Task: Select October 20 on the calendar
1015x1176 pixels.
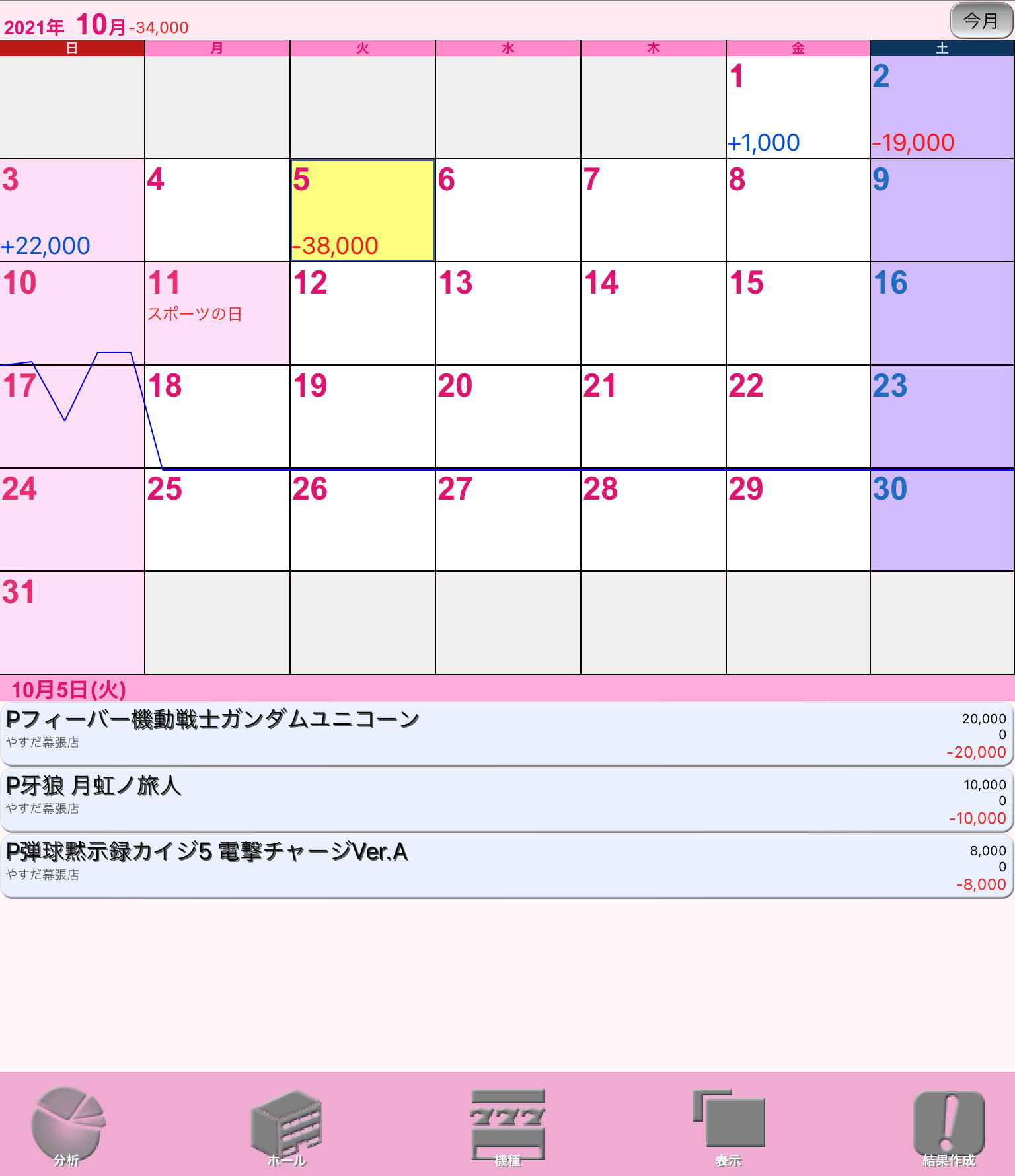Action: tap(507, 416)
